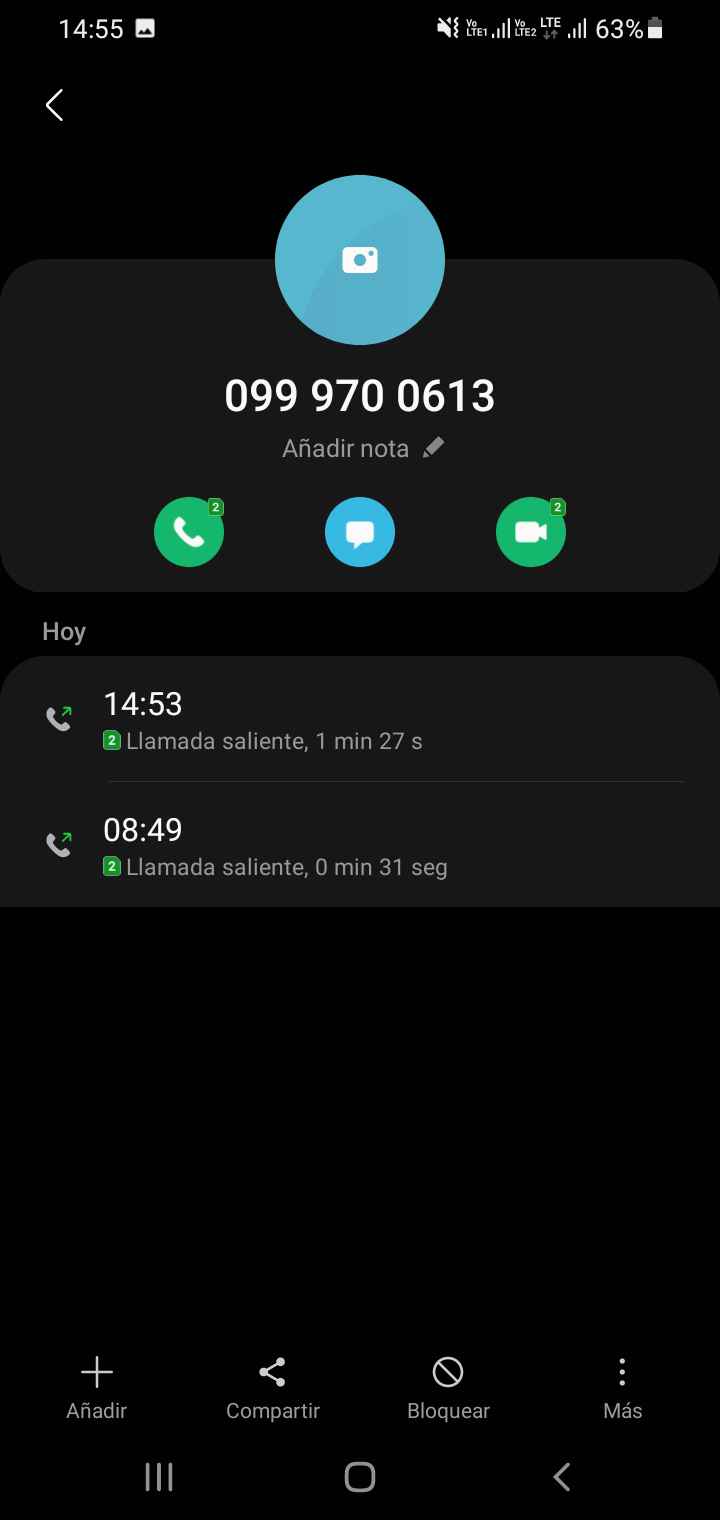Send a message via the chat bubble
Image resolution: width=720 pixels, height=1520 pixels.
360,532
